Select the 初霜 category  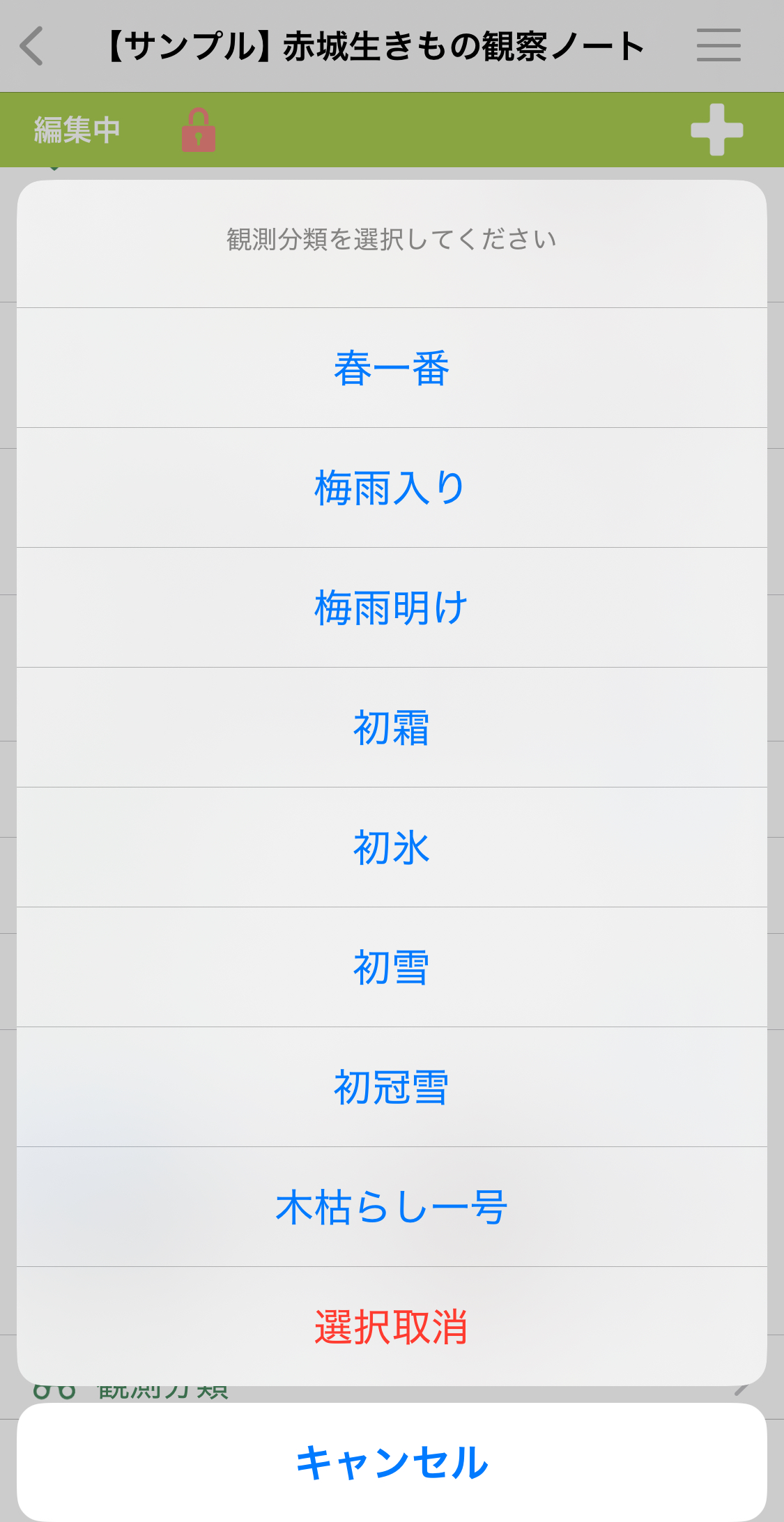[392, 728]
